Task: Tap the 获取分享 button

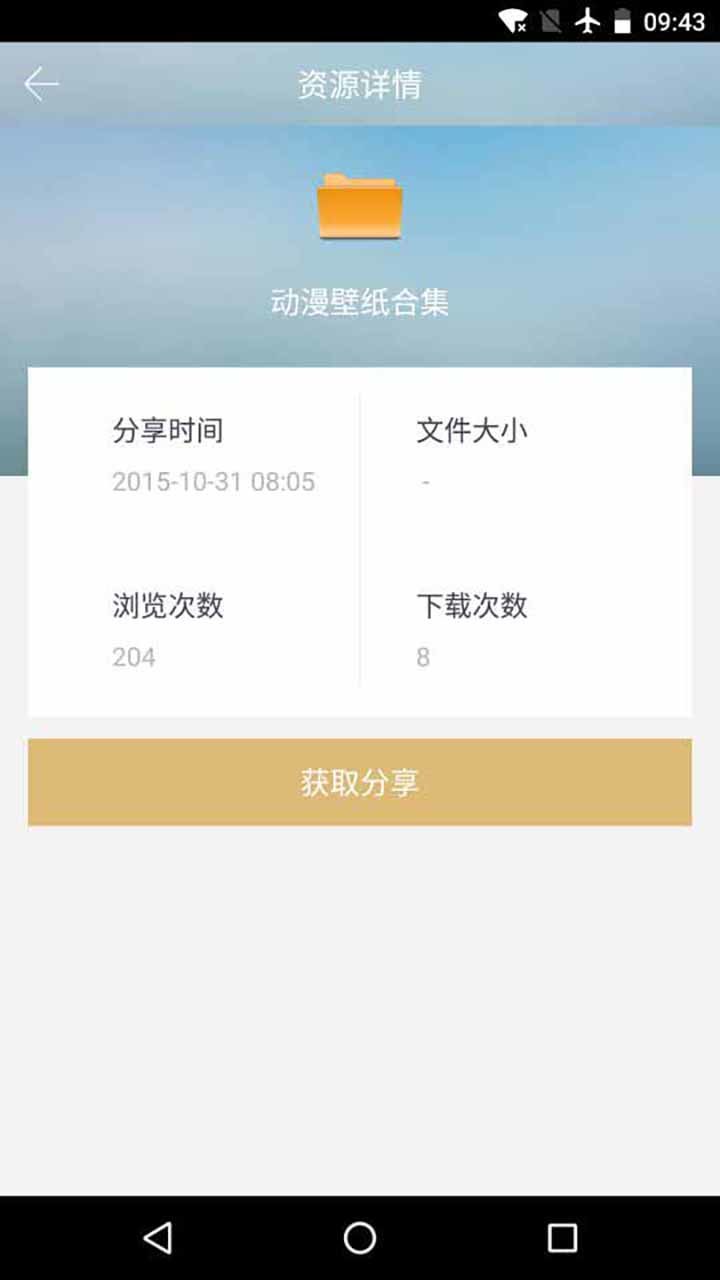Action: [x=360, y=782]
